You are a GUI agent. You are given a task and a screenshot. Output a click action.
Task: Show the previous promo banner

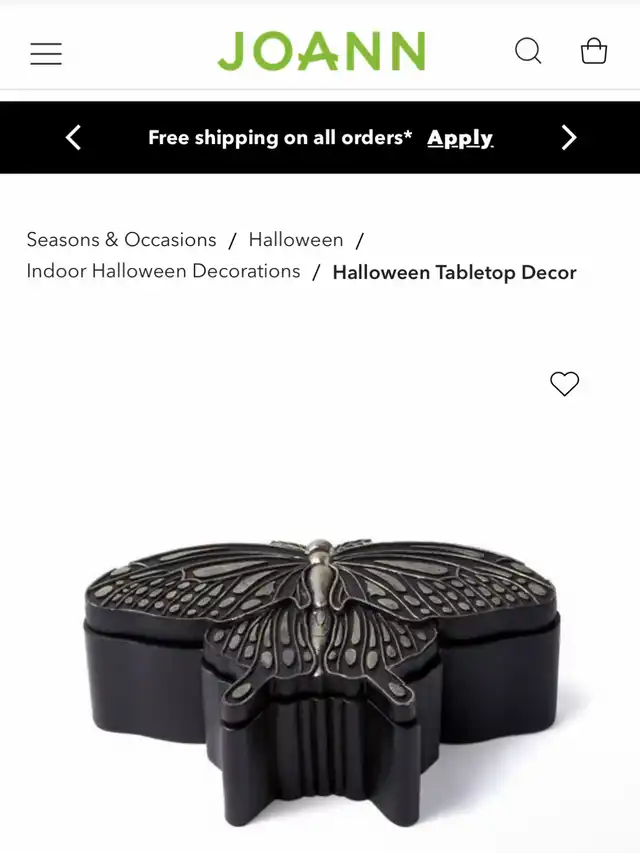73,138
